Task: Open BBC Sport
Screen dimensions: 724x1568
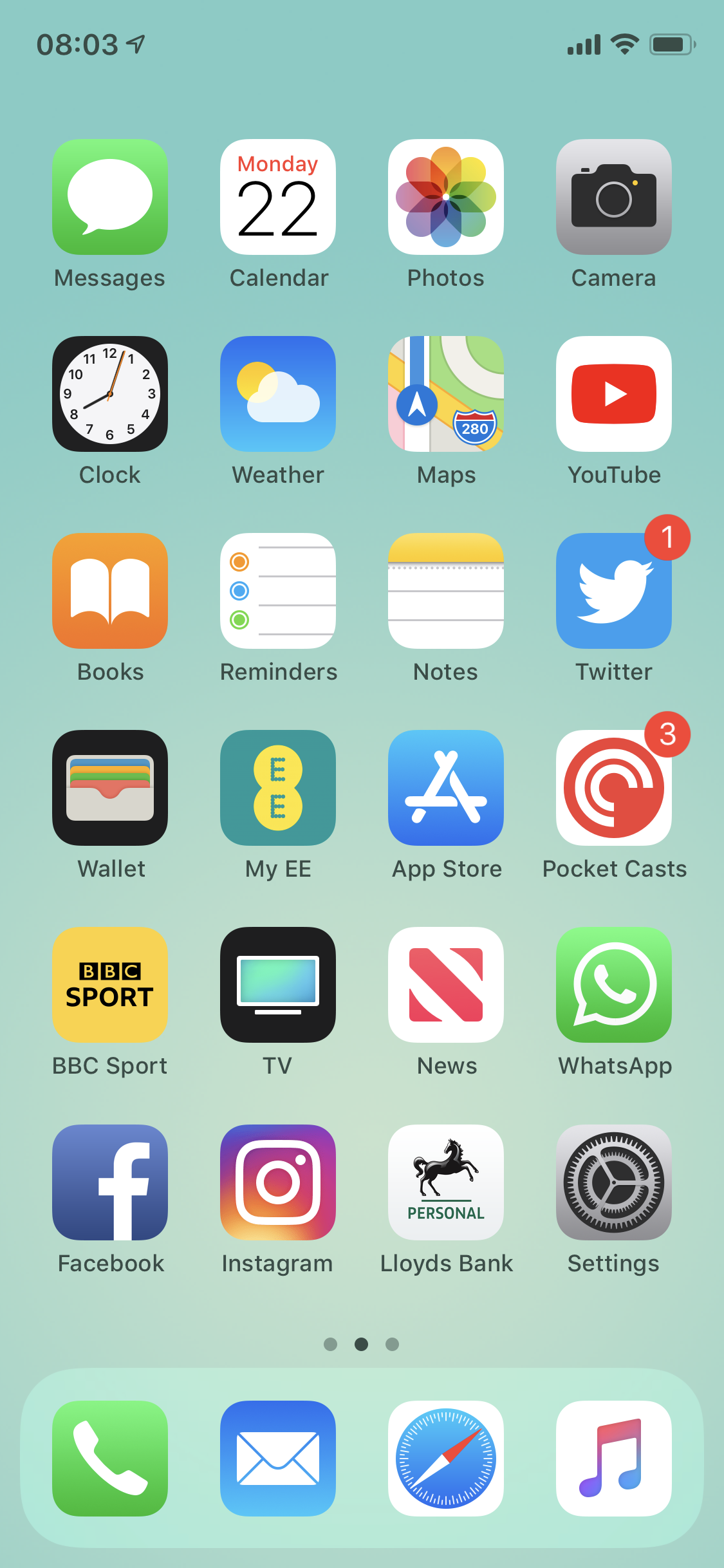Action: (x=110, y=985)
